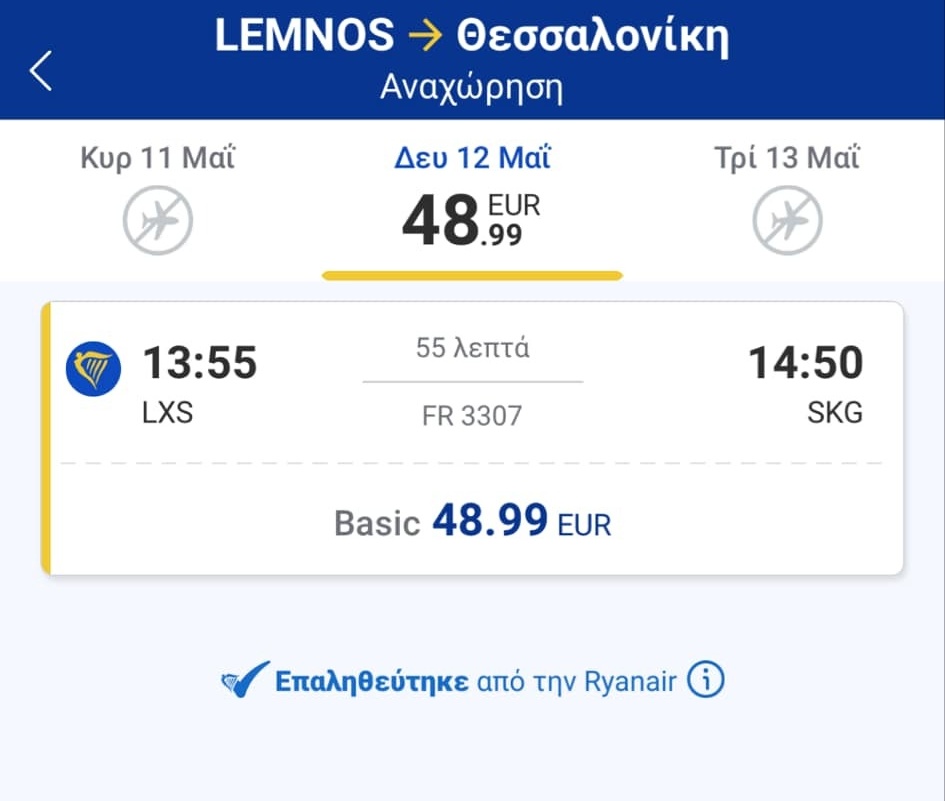This screenshot has height=801, width=945.
Task: Go back with the header arrow
Action: pyautogui.click(x=41, y=70)
